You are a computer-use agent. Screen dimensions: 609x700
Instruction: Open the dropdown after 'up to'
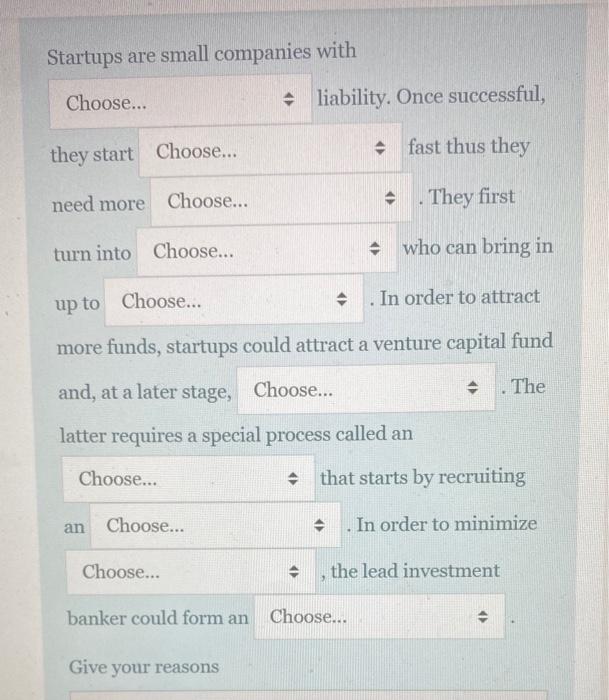[236, 300]
